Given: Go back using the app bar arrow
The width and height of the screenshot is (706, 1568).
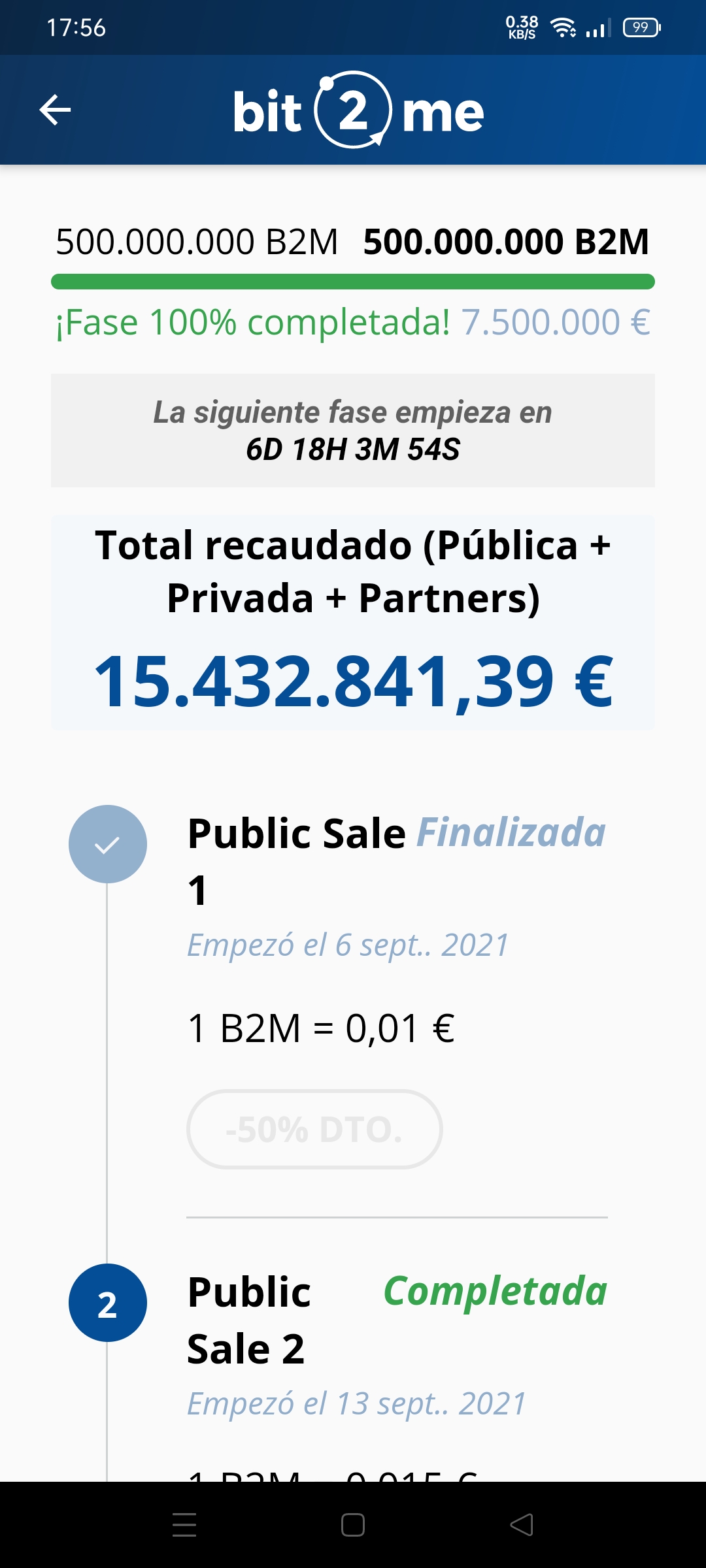Looking at the screenshot, I should (55, 110).
